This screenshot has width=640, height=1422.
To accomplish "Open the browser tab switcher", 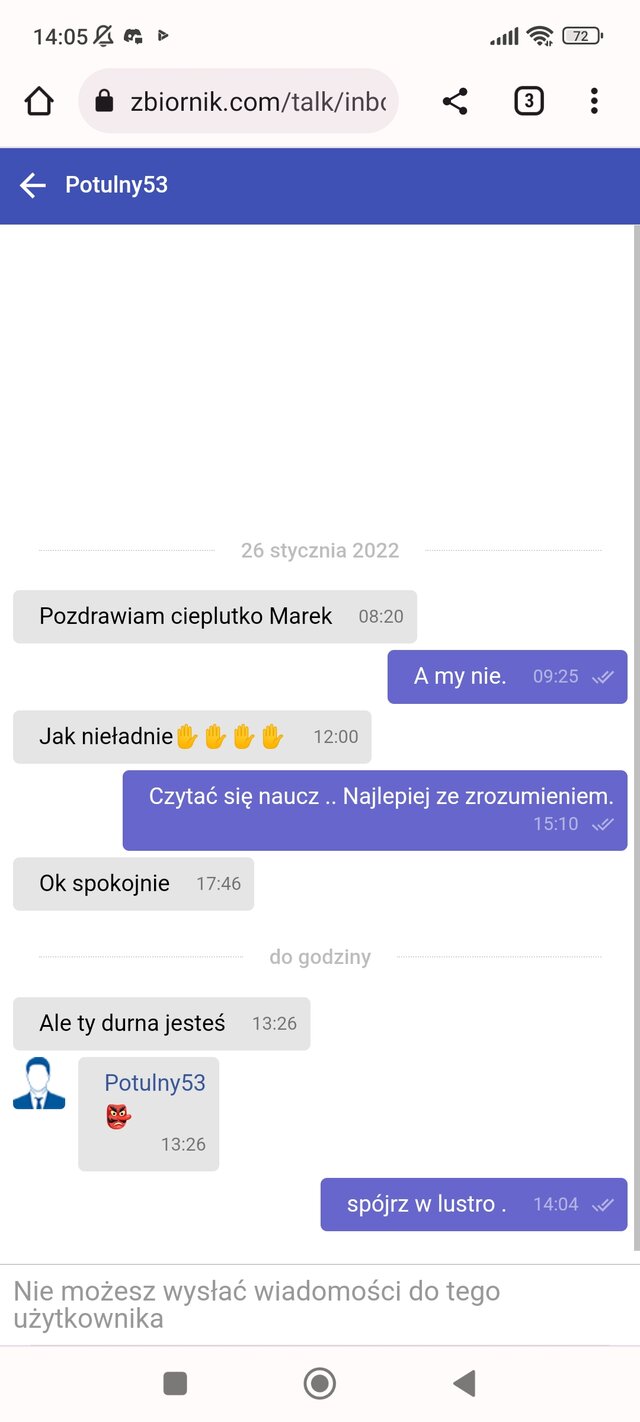I will point(528,101).
